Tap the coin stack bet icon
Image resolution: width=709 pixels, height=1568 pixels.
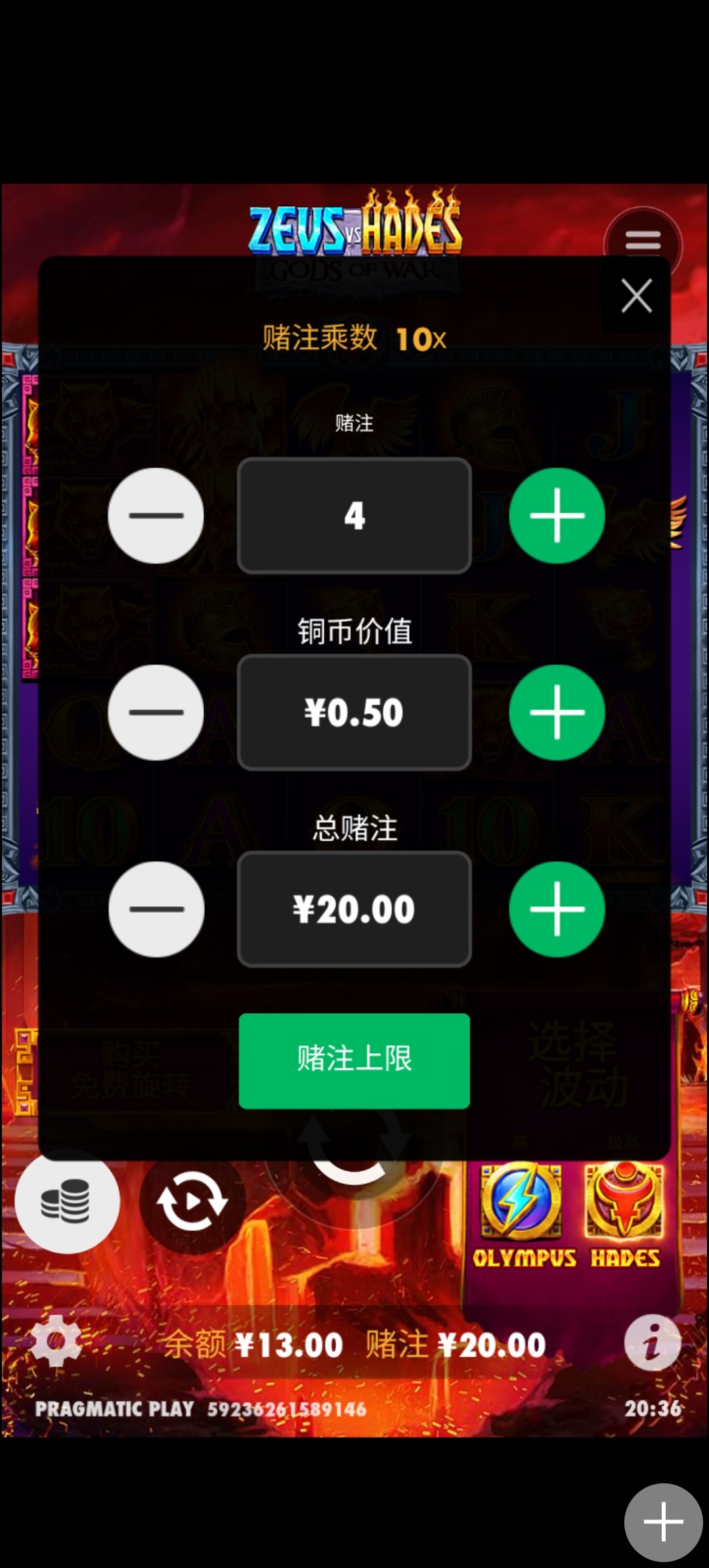click(x=66, y=1202)
